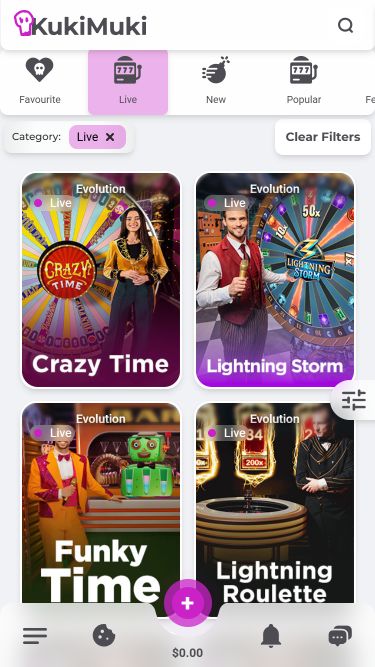Tap Clear Filters button

[323, 137]
